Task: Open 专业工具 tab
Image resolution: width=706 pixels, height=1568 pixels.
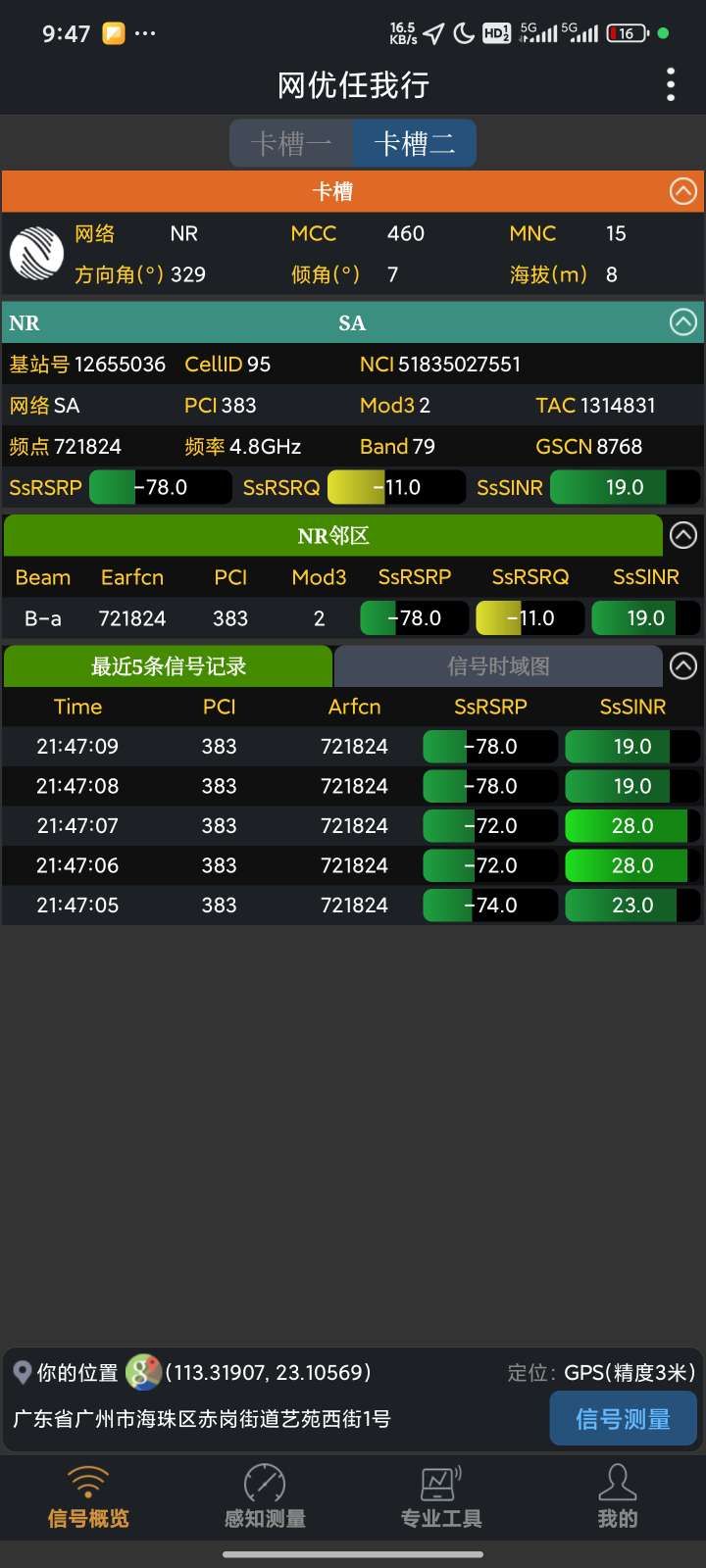Action: tap(441, 1497)
